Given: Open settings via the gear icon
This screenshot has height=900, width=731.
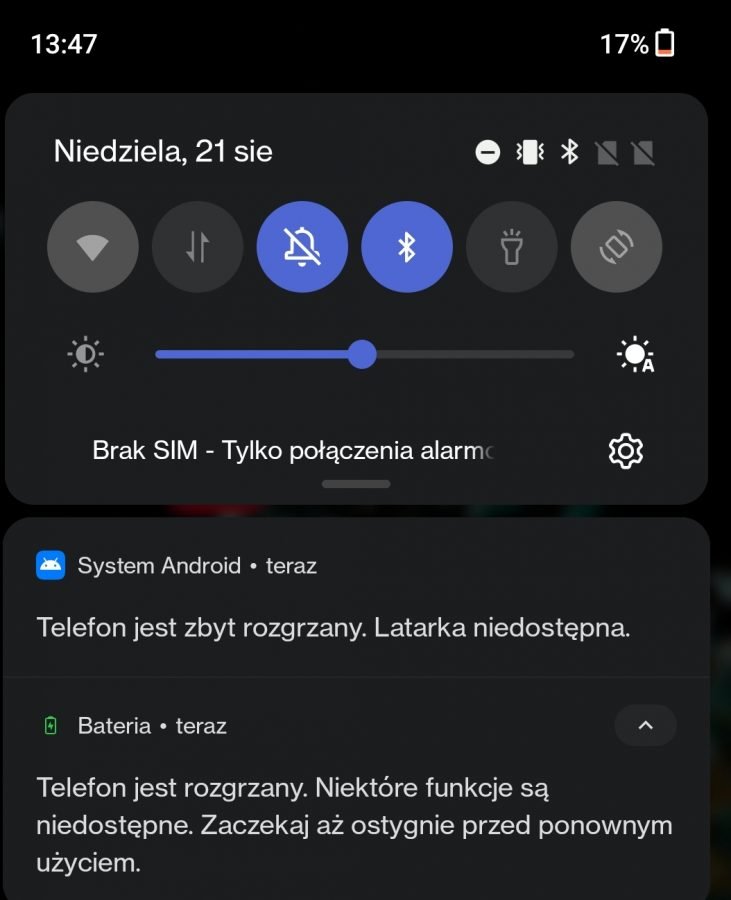Looking at the screenshot, I should (626, 451).
